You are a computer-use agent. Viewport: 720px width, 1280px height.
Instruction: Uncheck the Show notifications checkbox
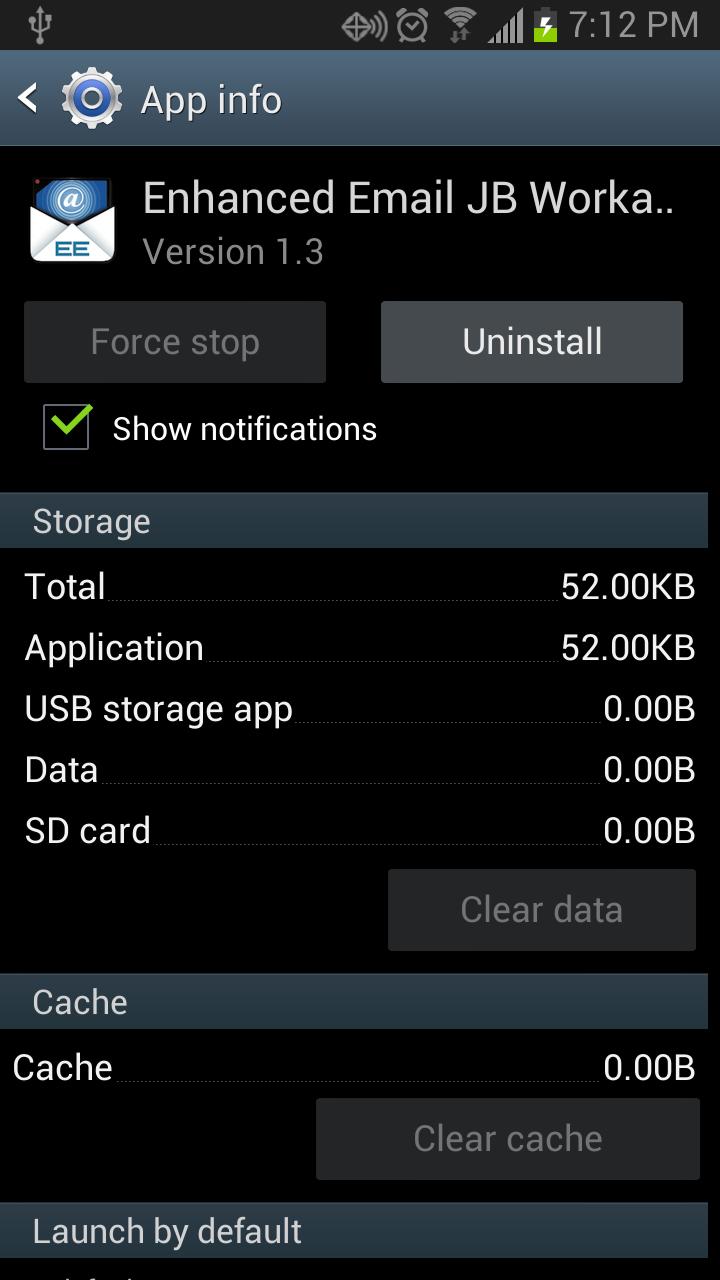click(67, 427)
